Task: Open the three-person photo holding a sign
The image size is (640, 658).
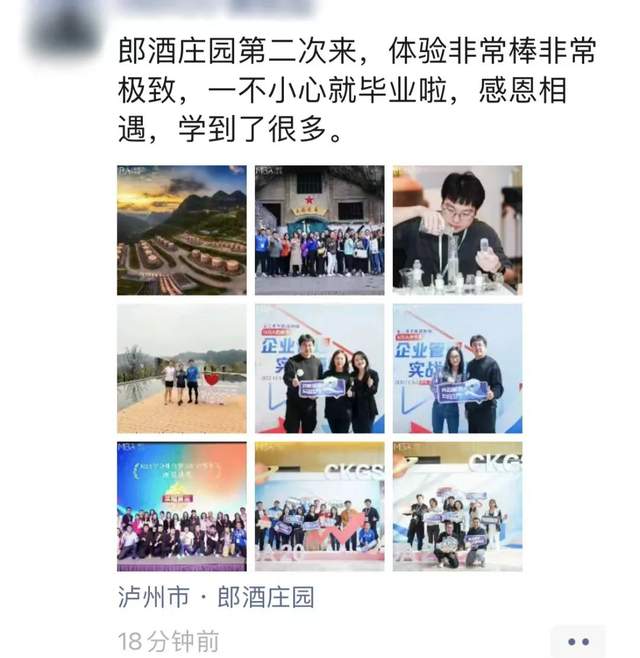Action: 319,368
